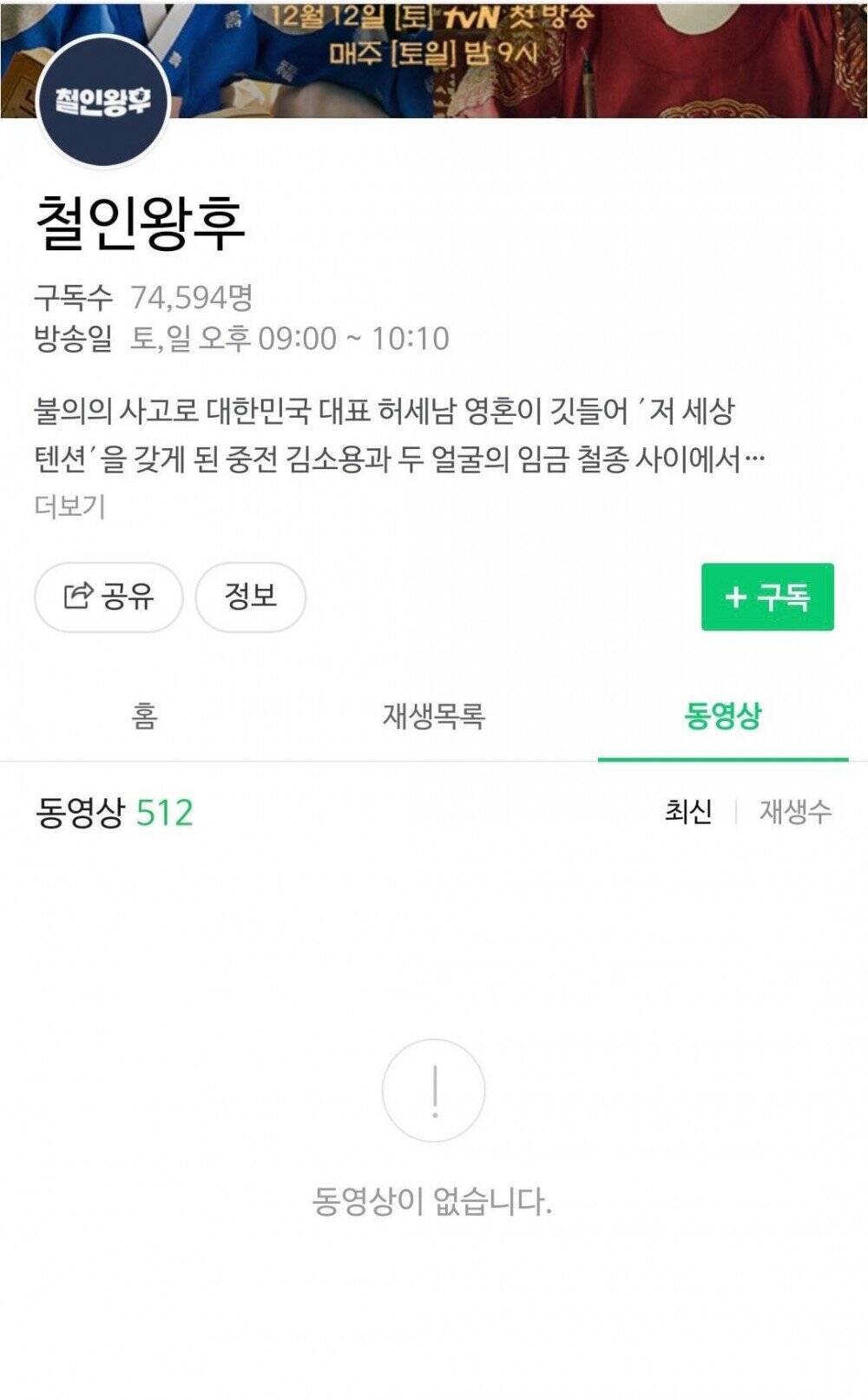
Task: Share the 철인왕후 channel via 공유
Action: pyautogui.click(x=108, y=597)
